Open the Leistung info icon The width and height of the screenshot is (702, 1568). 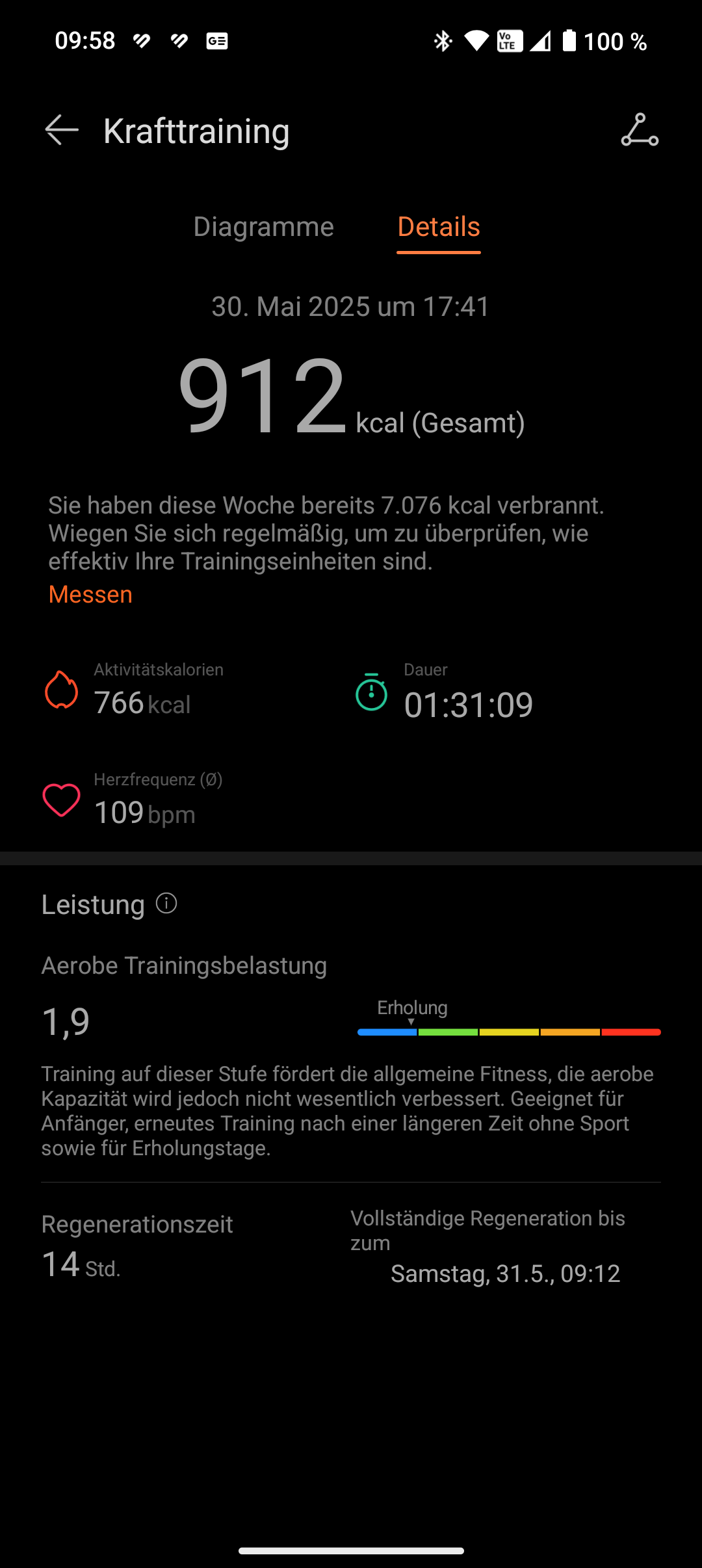[x=166, y=903]
